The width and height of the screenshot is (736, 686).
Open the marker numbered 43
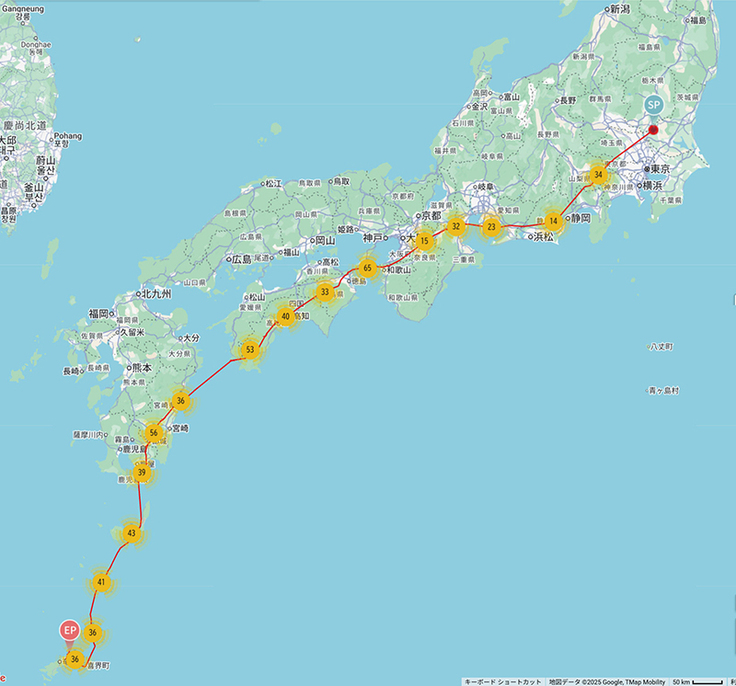132,534
